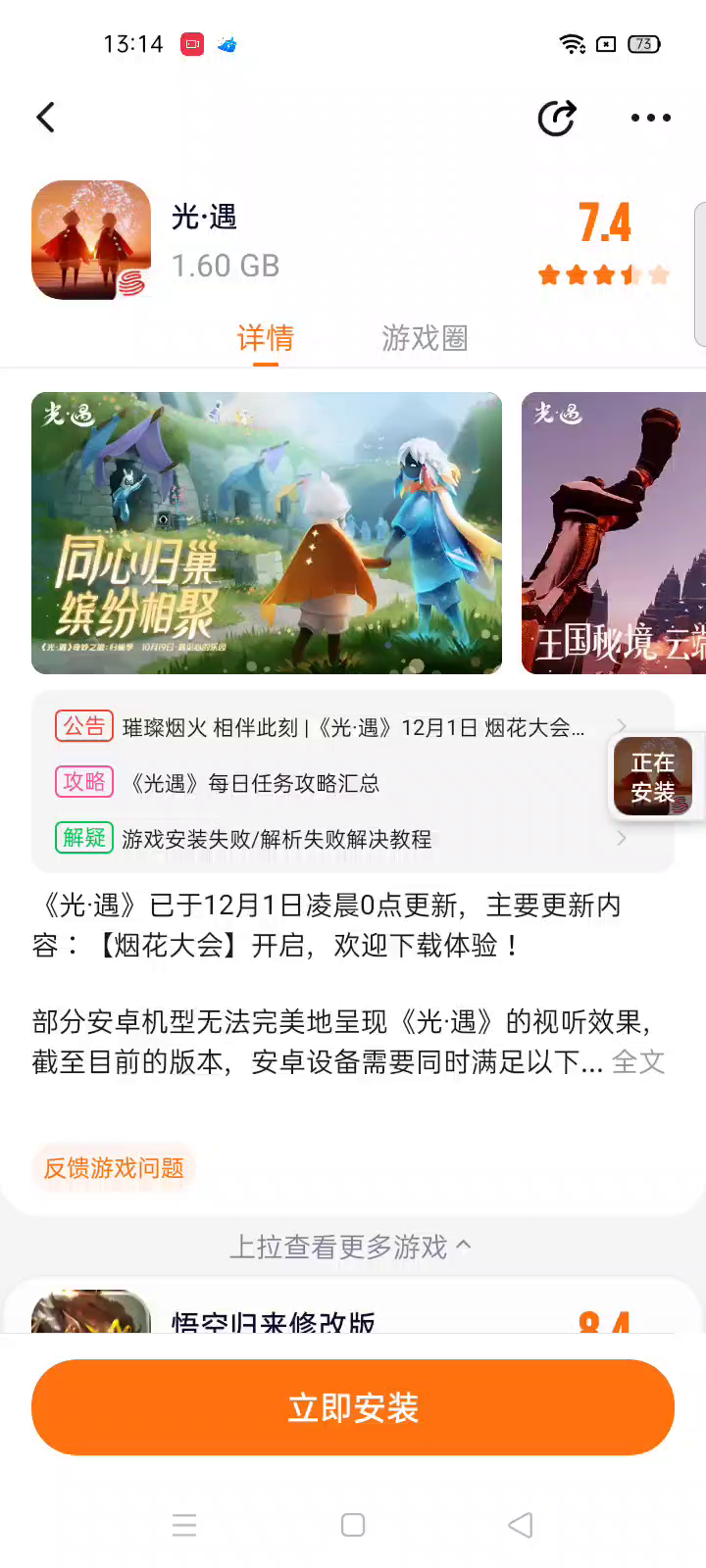The width and height of the screenshot is (706, 1568).
Task: Share the 光·遇 game page
Action: click(557, 118)
